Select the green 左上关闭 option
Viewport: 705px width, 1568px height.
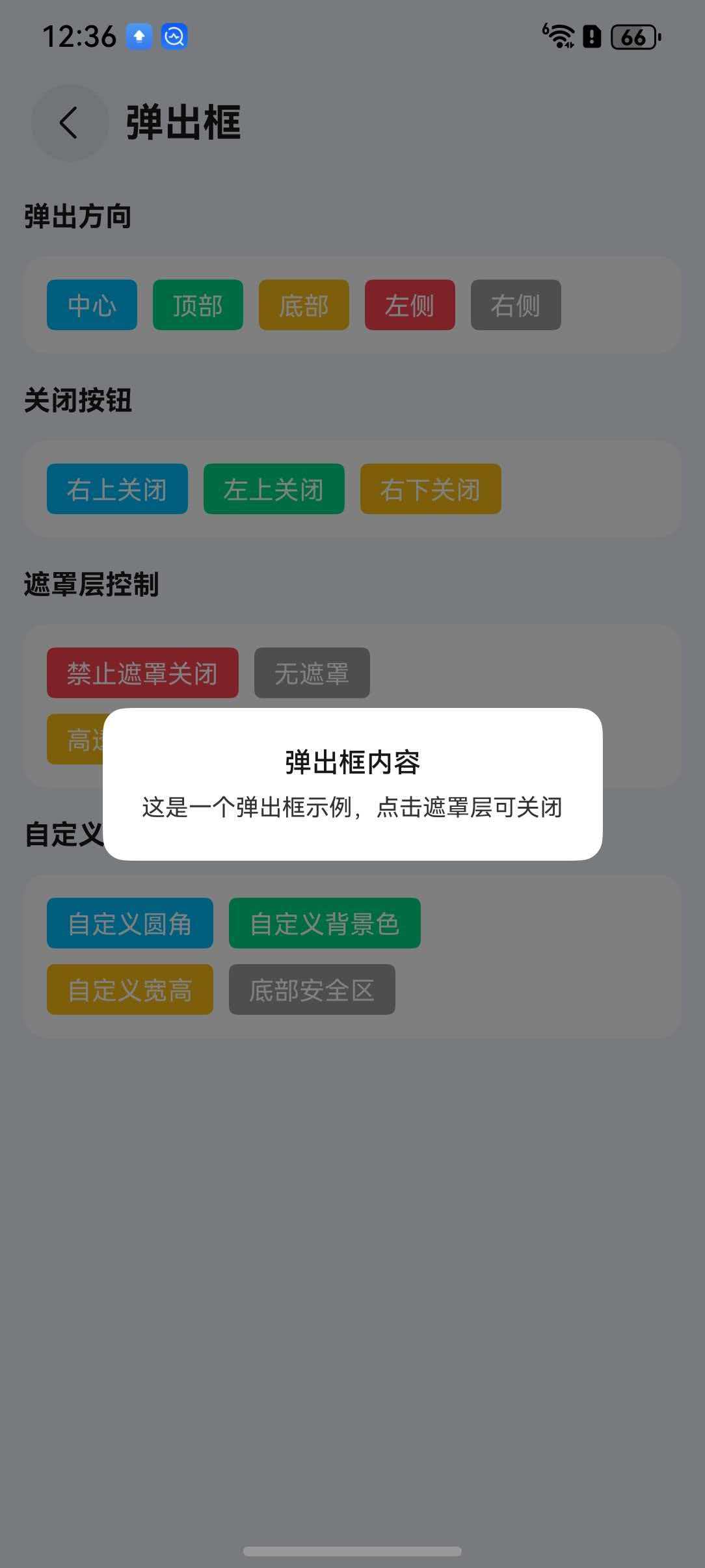[274, 489]
